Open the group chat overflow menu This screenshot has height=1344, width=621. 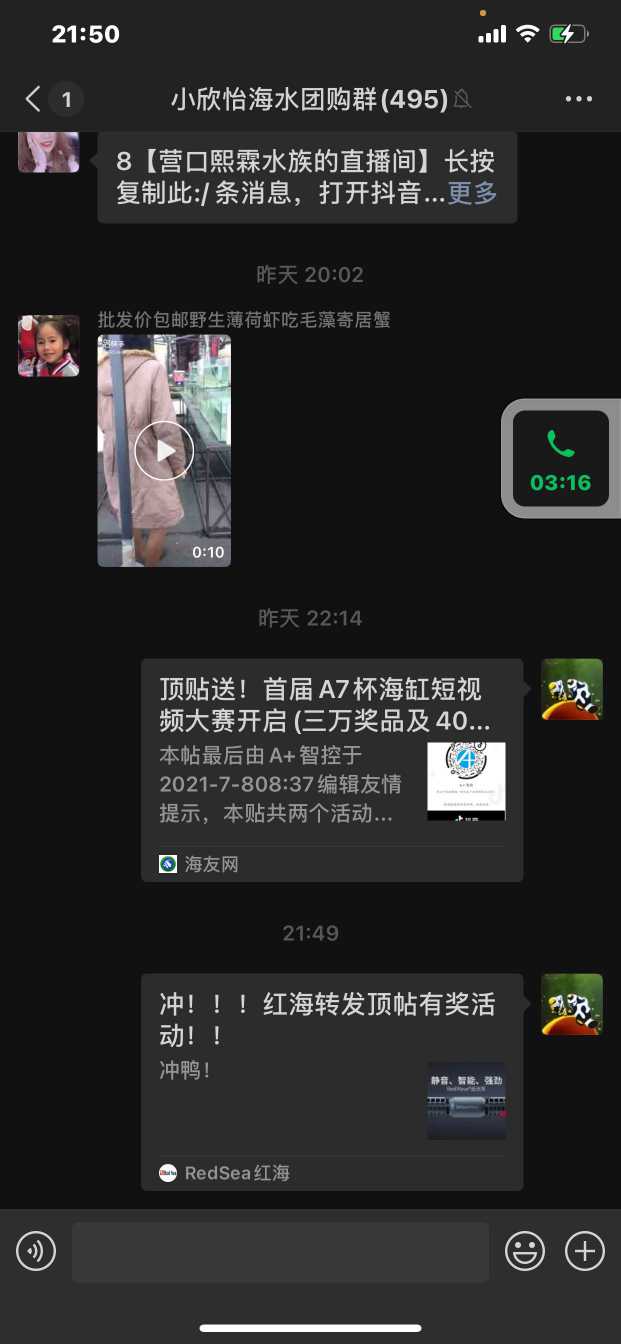tap(579, 99)
